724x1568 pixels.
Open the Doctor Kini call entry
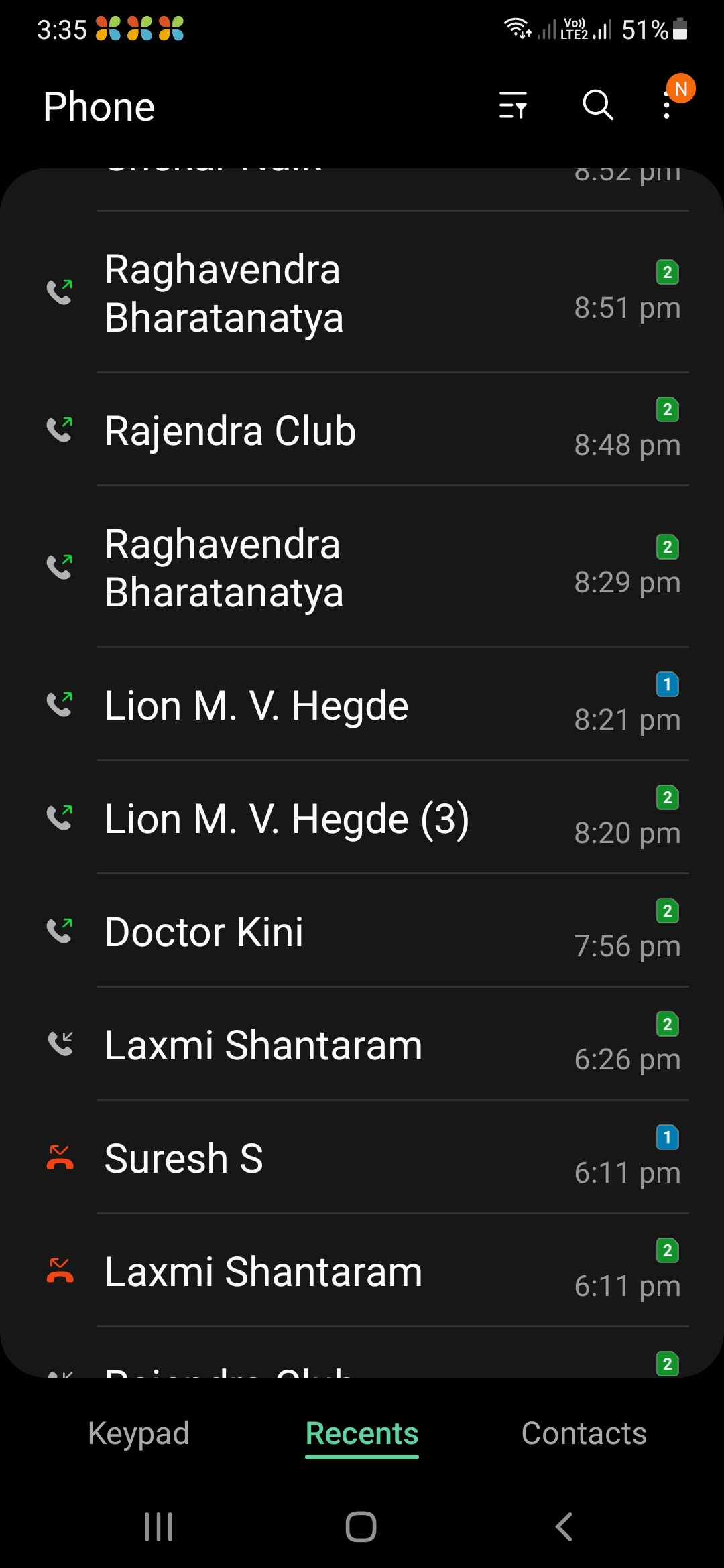(x=362, y=931)
